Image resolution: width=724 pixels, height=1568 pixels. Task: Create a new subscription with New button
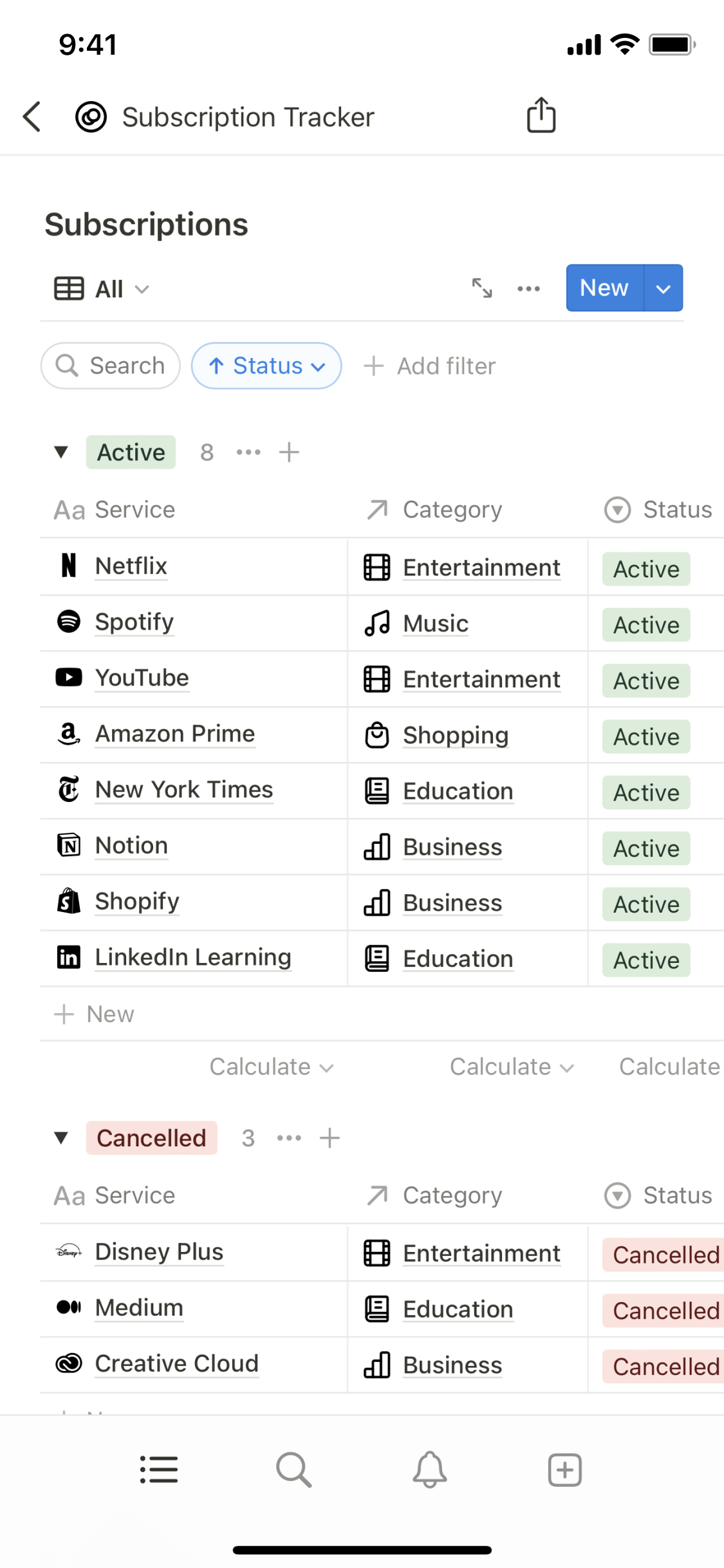pos(604,288)
